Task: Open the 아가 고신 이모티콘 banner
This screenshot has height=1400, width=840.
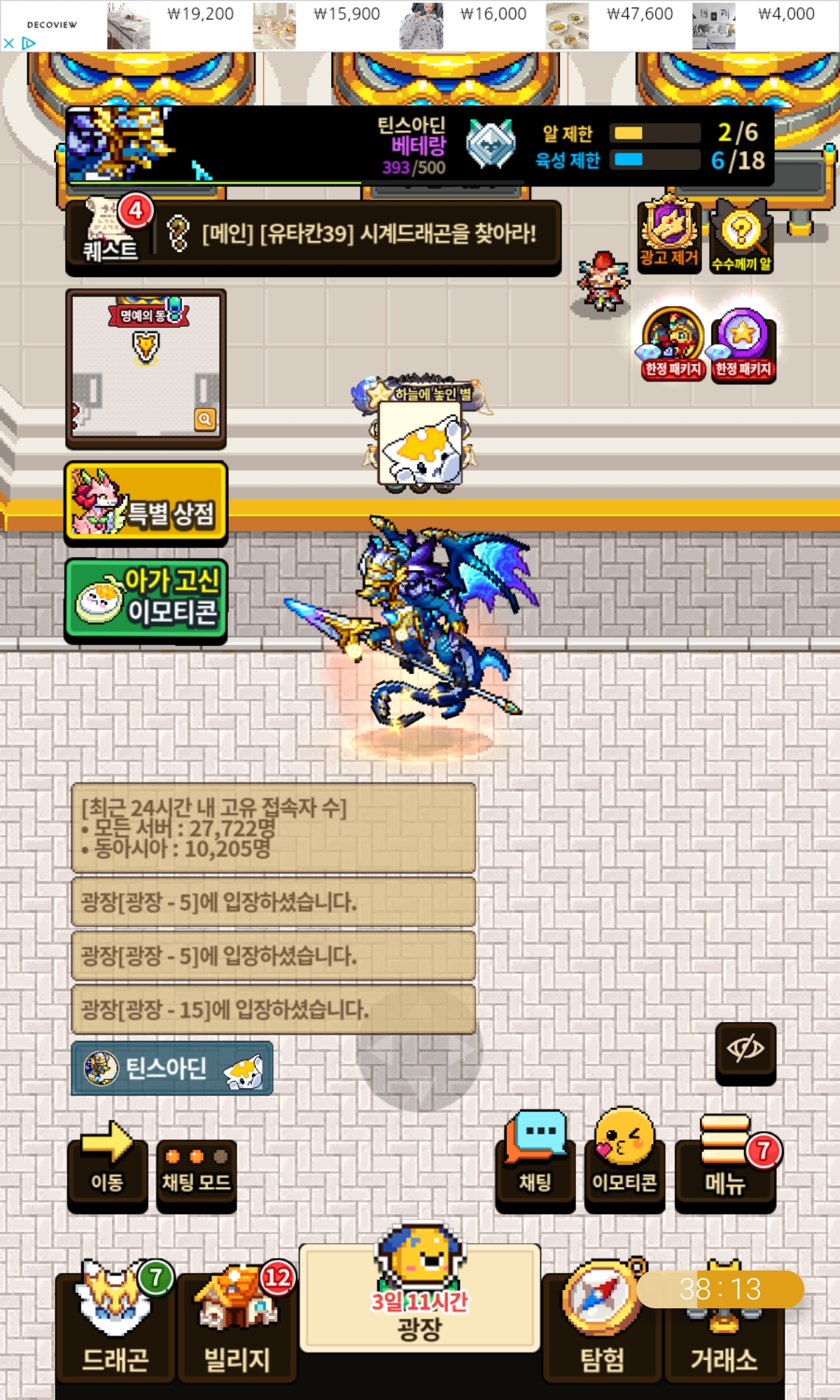Action: coord(146,599)
